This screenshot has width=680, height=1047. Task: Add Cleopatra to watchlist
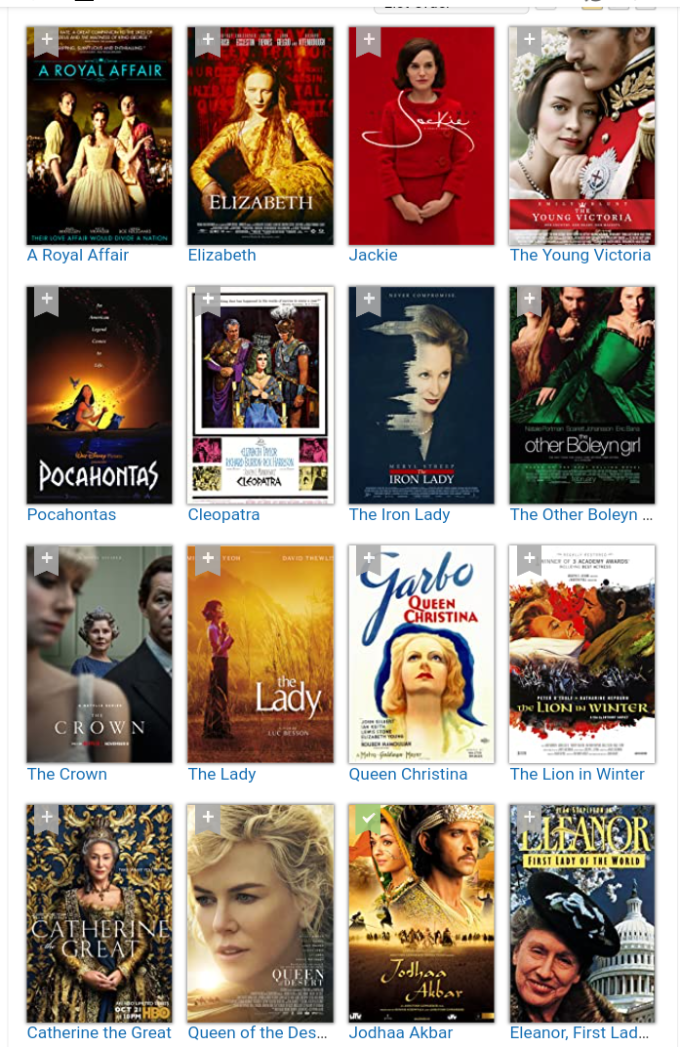pyautogui.click(x=207, y=300)
